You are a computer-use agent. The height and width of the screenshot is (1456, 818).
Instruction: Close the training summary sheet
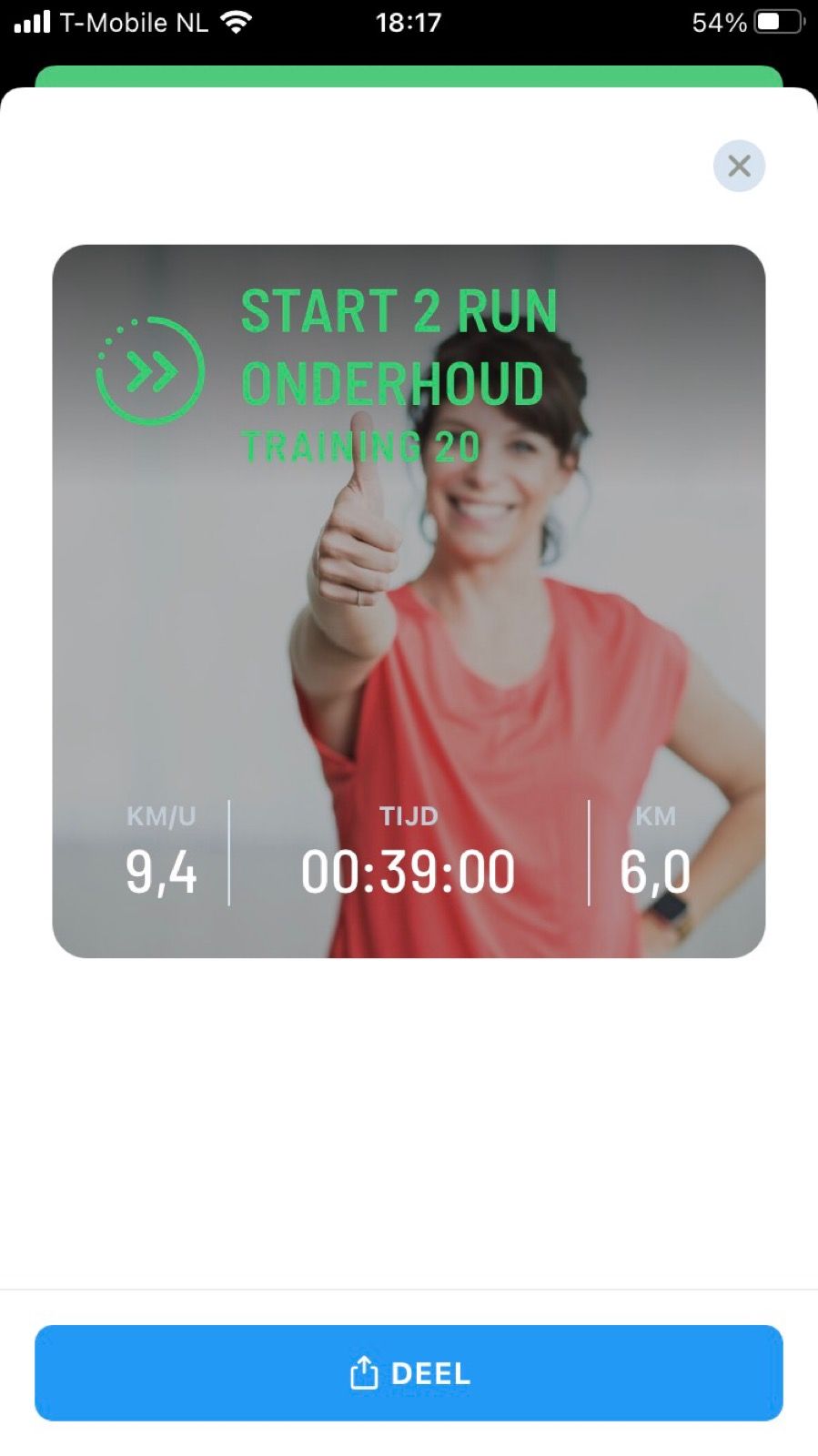coord(739,166)
